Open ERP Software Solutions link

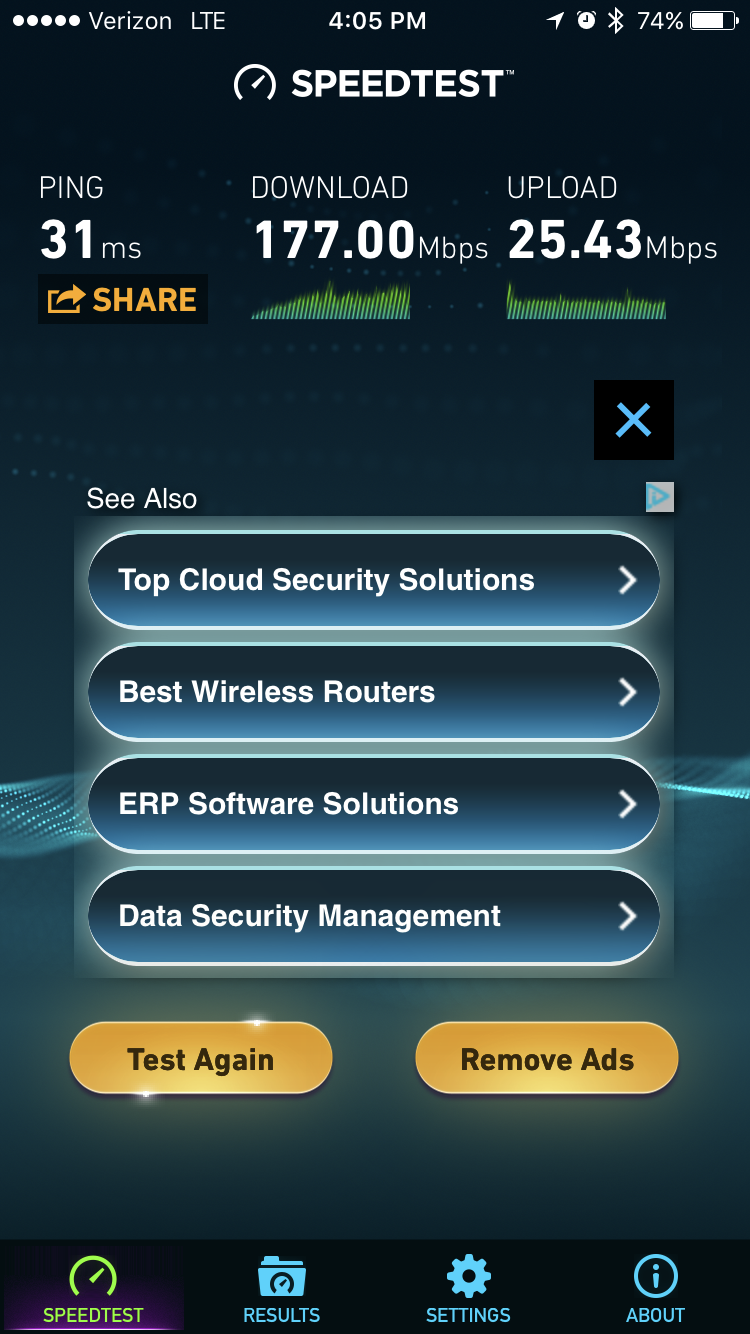click(373, 804)
